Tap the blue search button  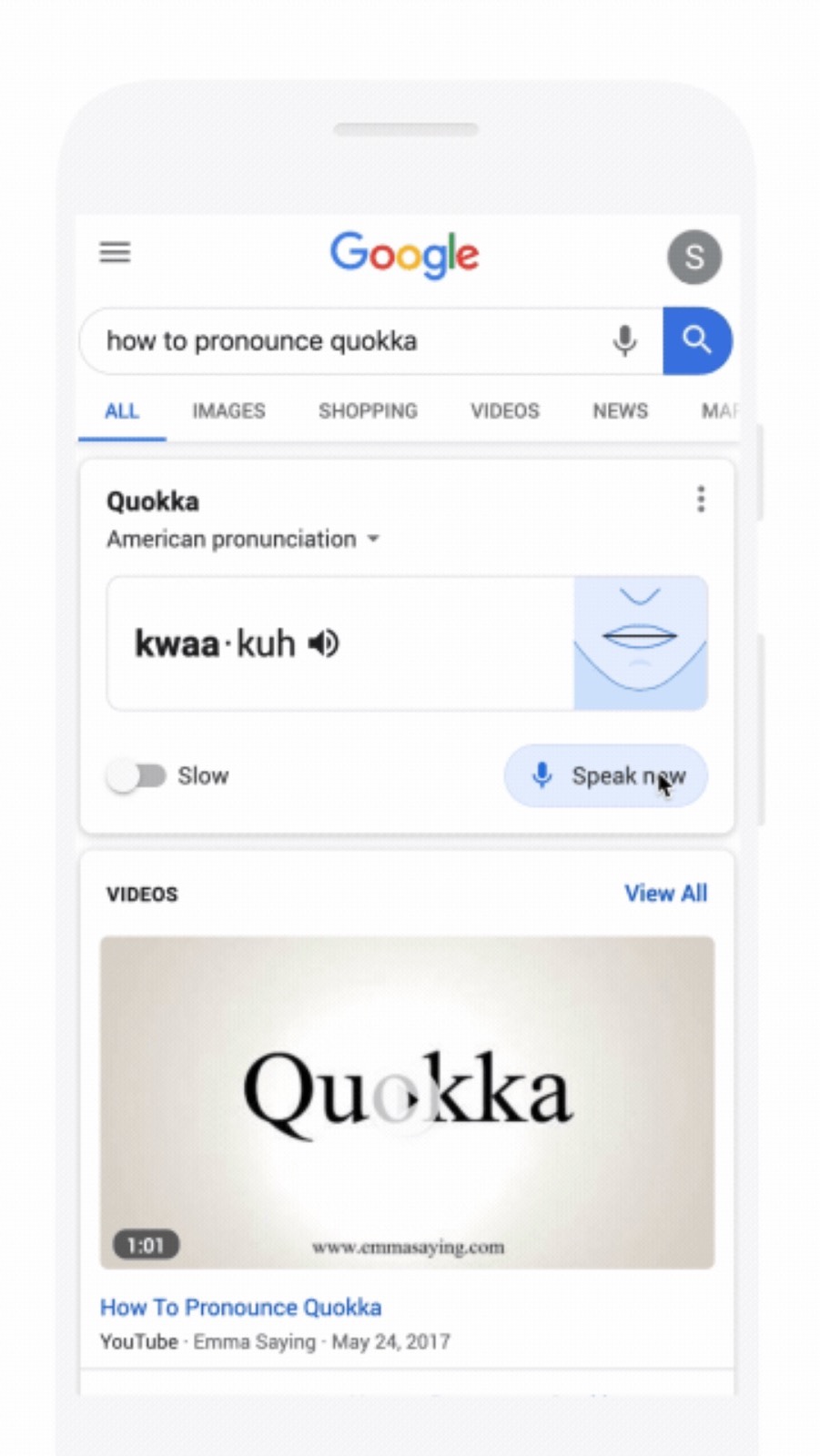click(x=696, y=341)
